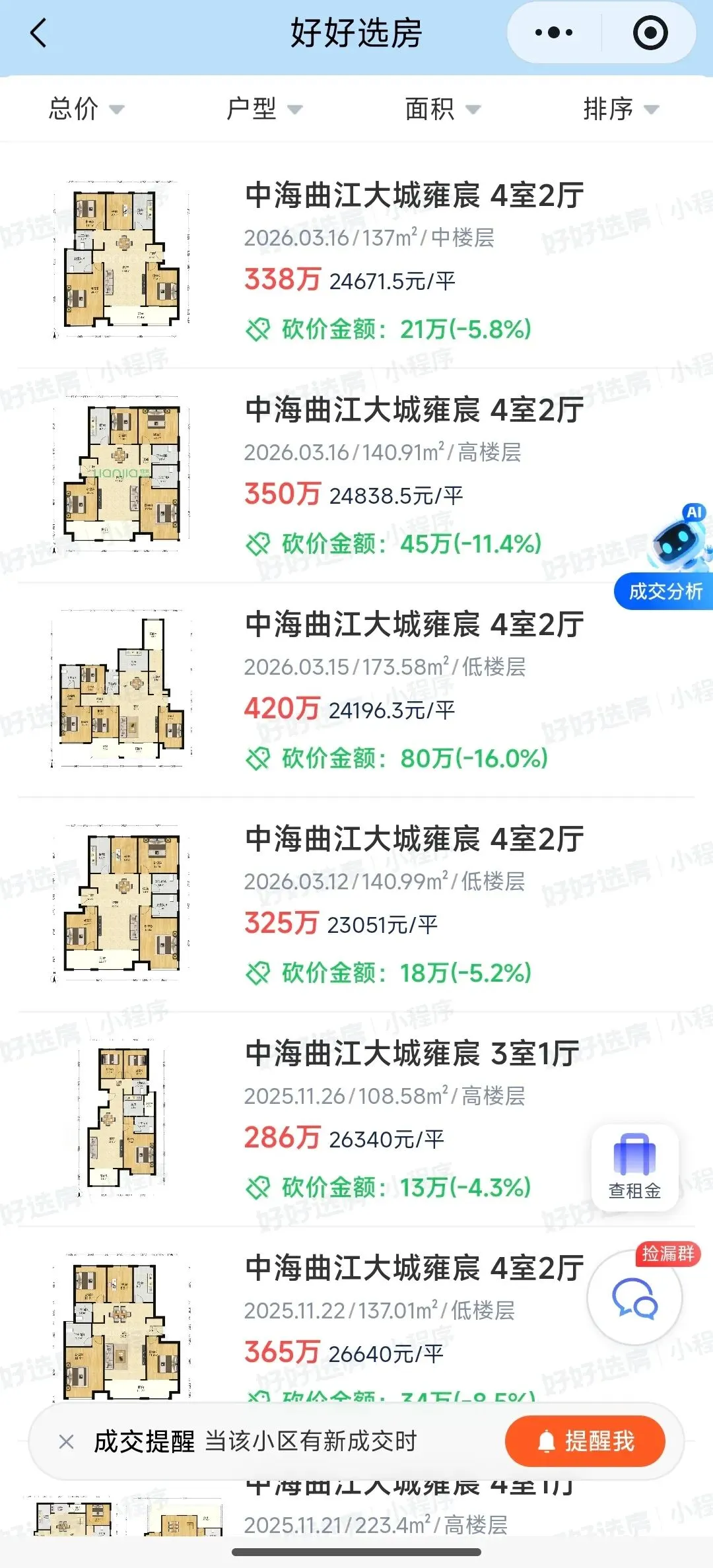Screen dimensions: 713x1568
Task: Close the mini-program with the circle icon
Action: pos(650,33)
